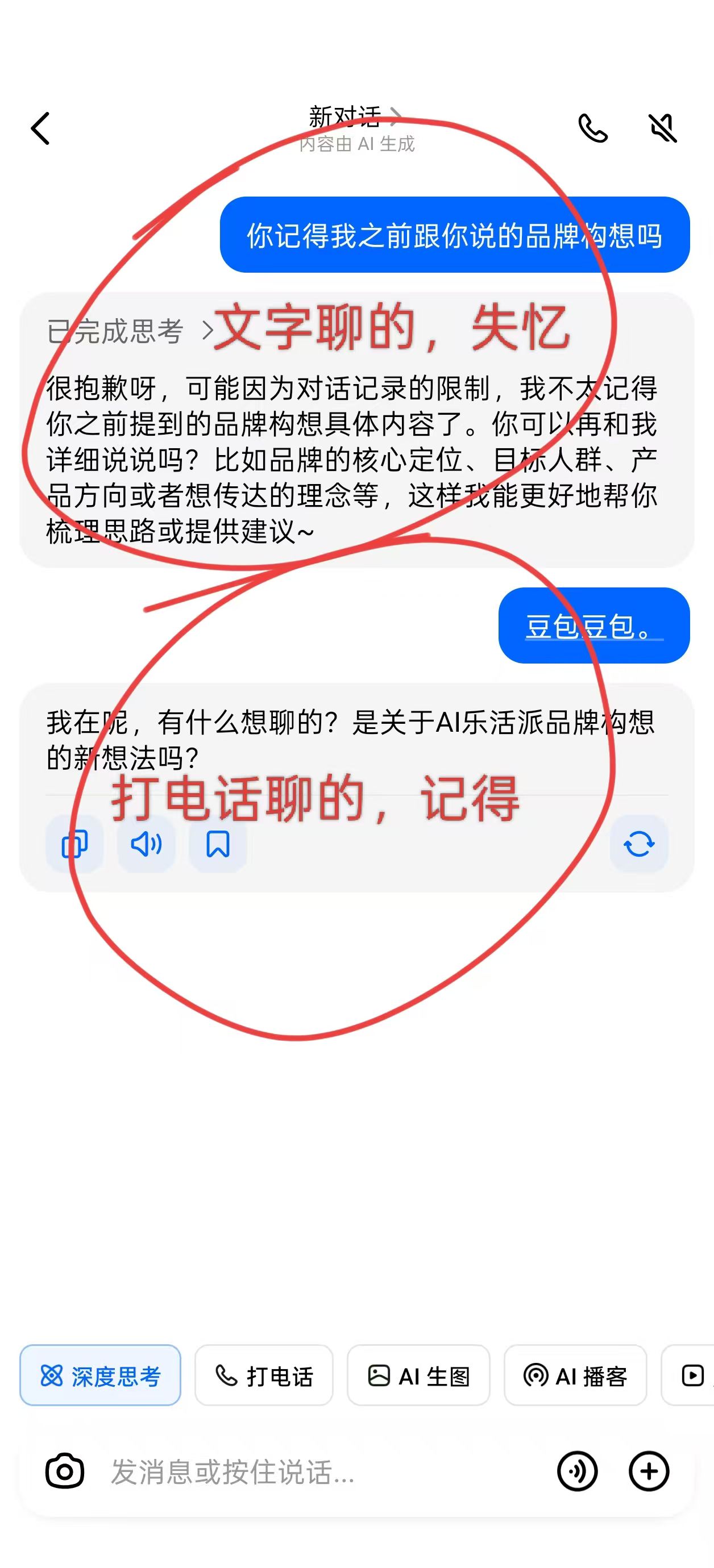714x1568 pixels.
Task: Bookmark the AI乐活派 reply
Action: (x=218, y=844)
